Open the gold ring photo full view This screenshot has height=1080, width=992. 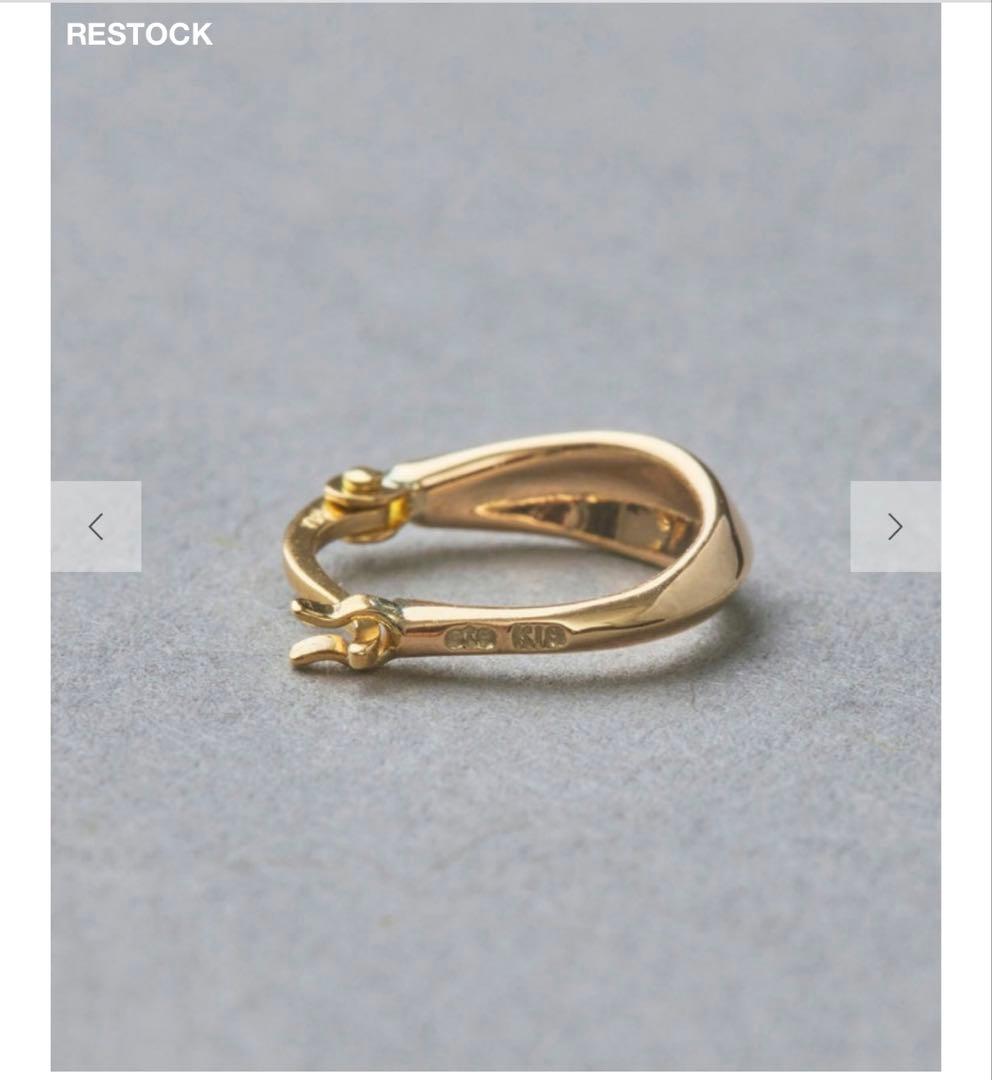[518, 551]
